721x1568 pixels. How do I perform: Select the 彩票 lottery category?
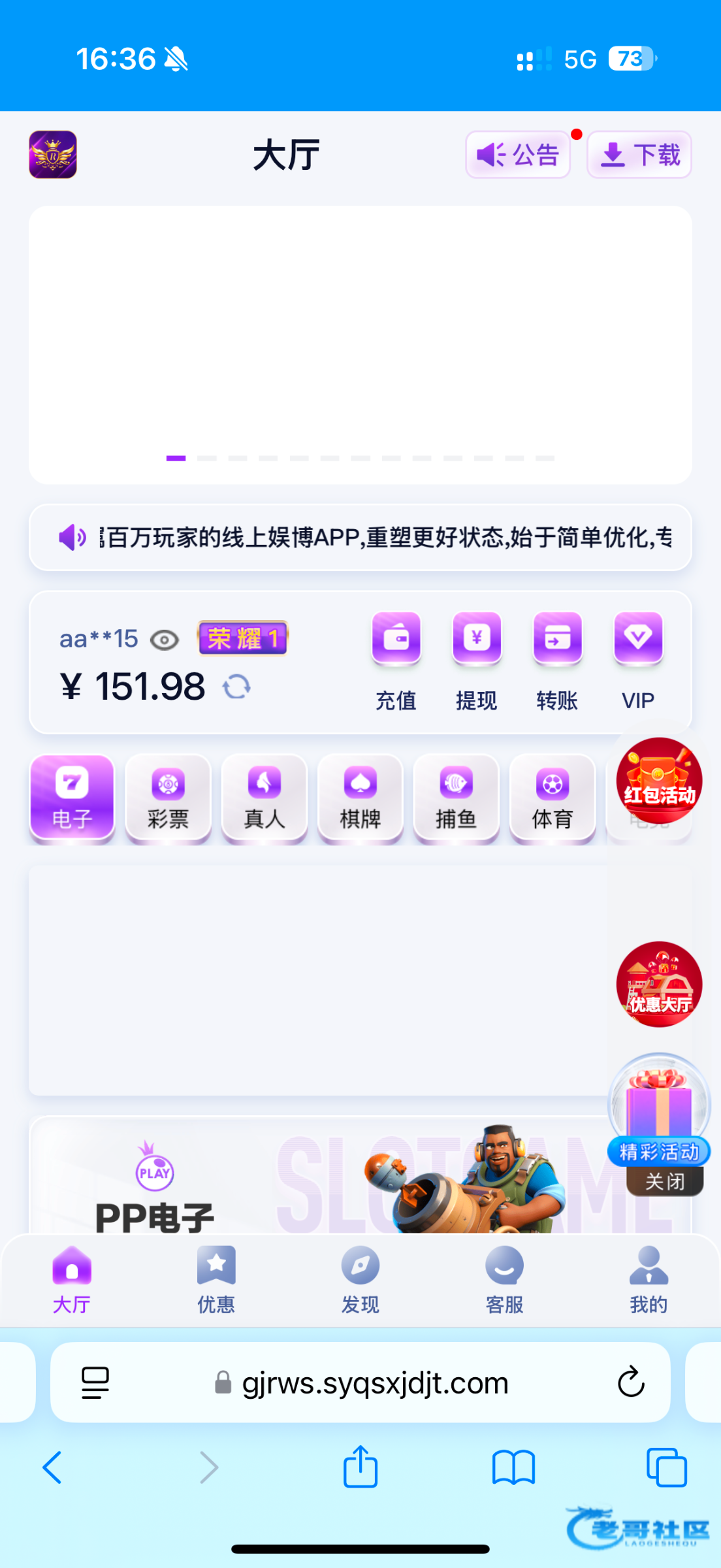168,797
